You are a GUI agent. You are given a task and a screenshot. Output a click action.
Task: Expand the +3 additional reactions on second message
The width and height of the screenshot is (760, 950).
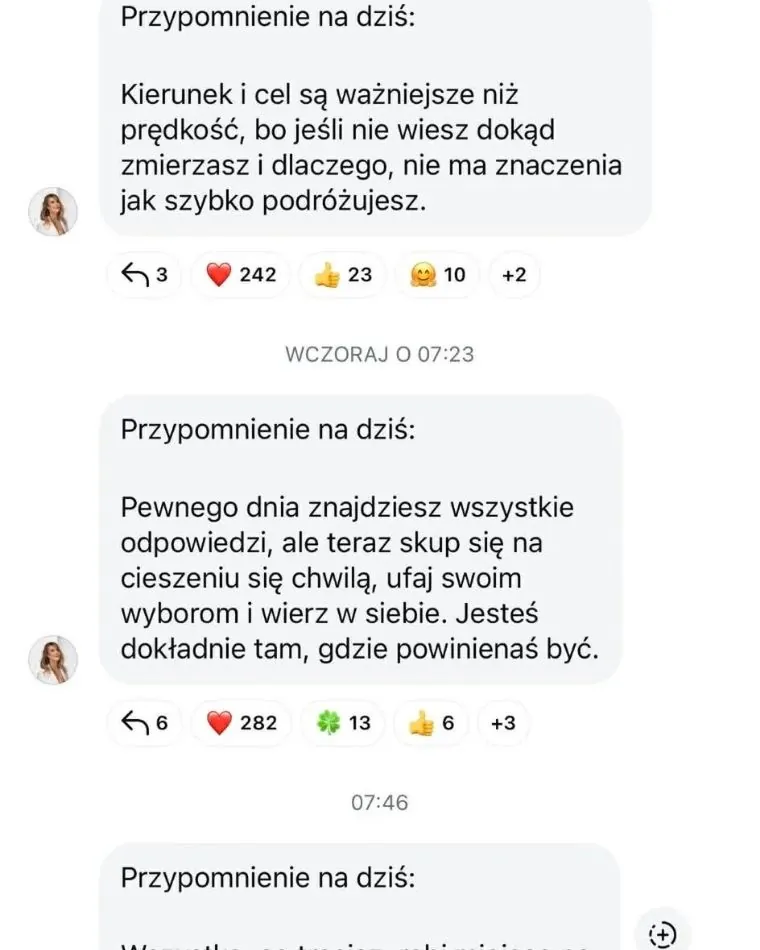click(504, 723)
